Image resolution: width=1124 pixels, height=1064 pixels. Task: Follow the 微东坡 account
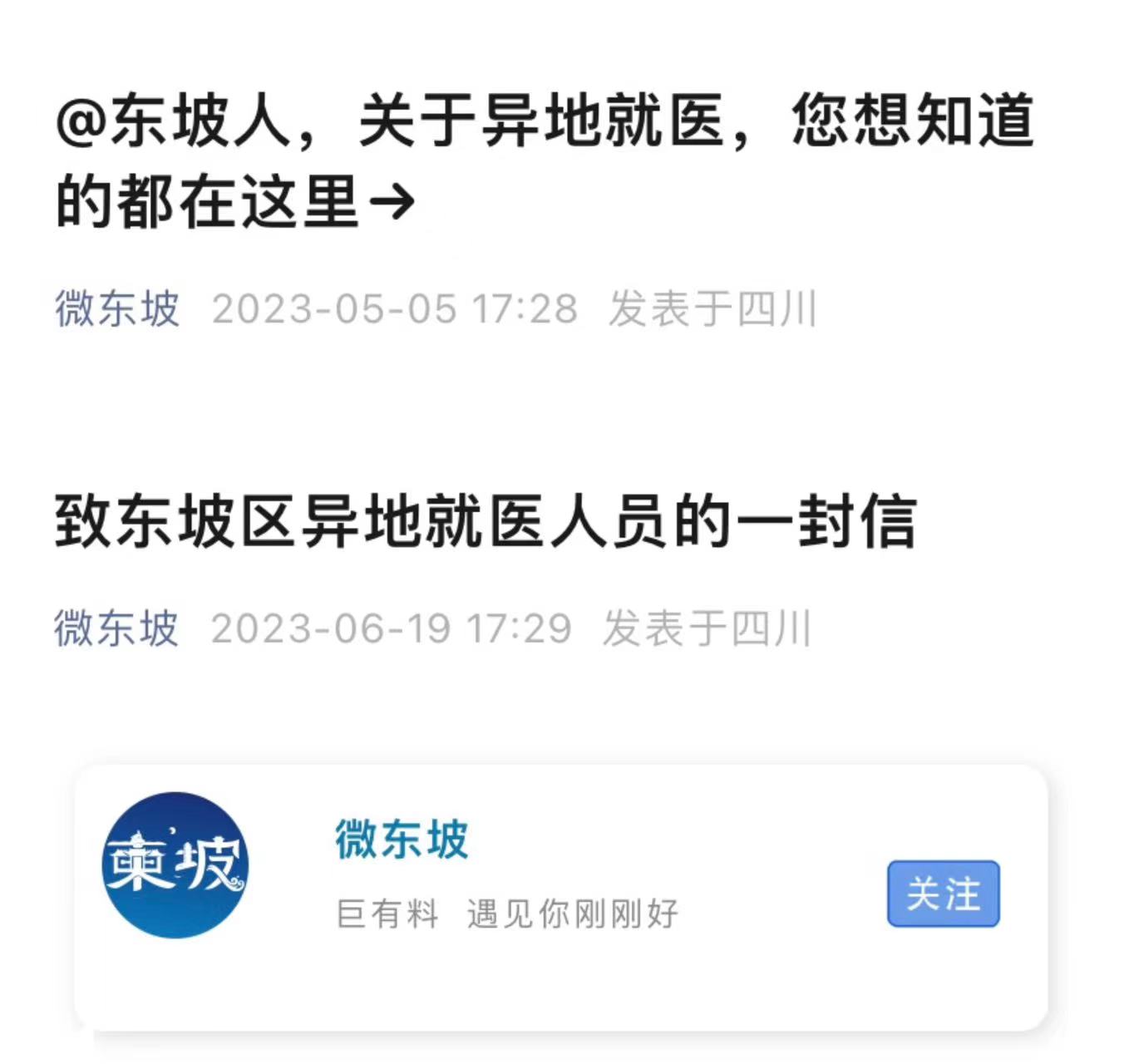pos(943,894)
